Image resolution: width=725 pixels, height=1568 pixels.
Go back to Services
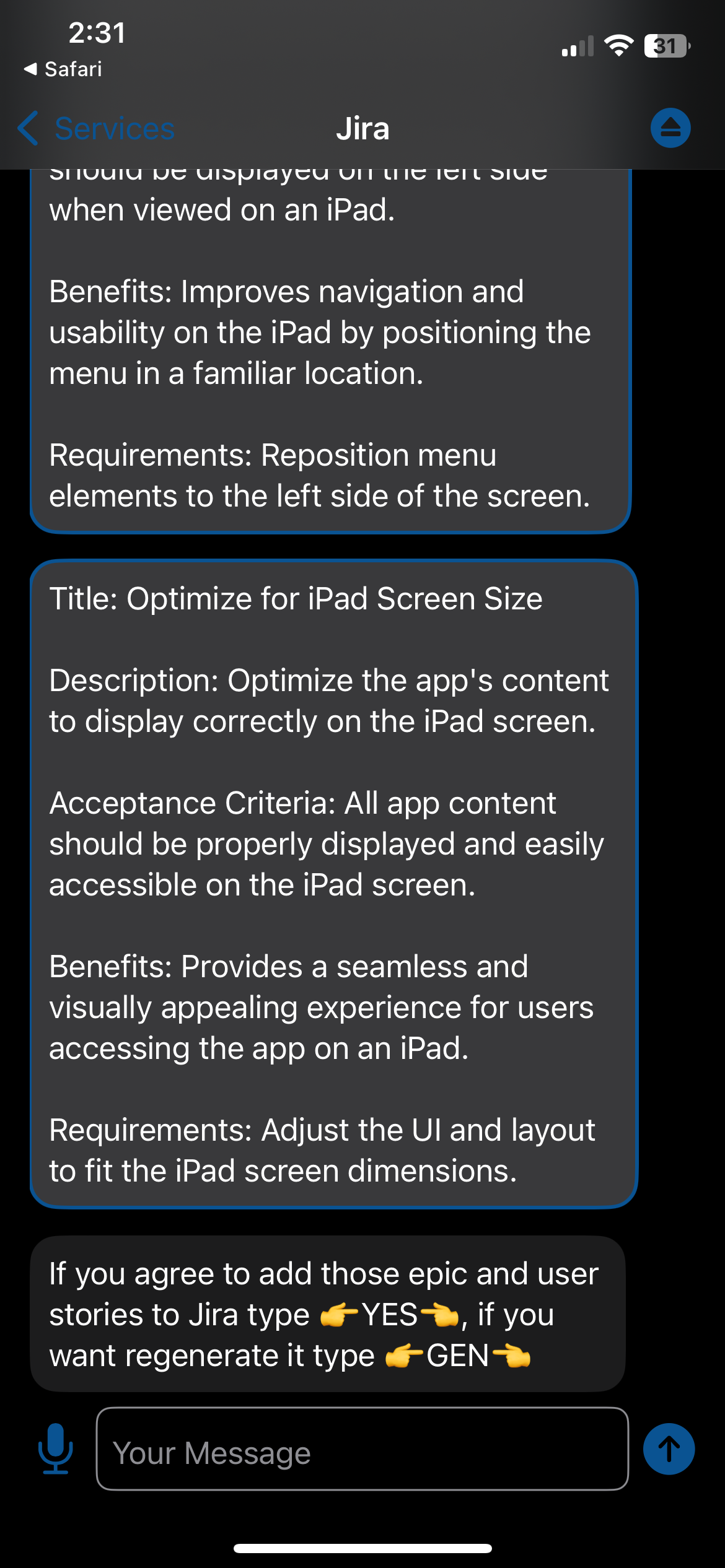pos(97,129)
